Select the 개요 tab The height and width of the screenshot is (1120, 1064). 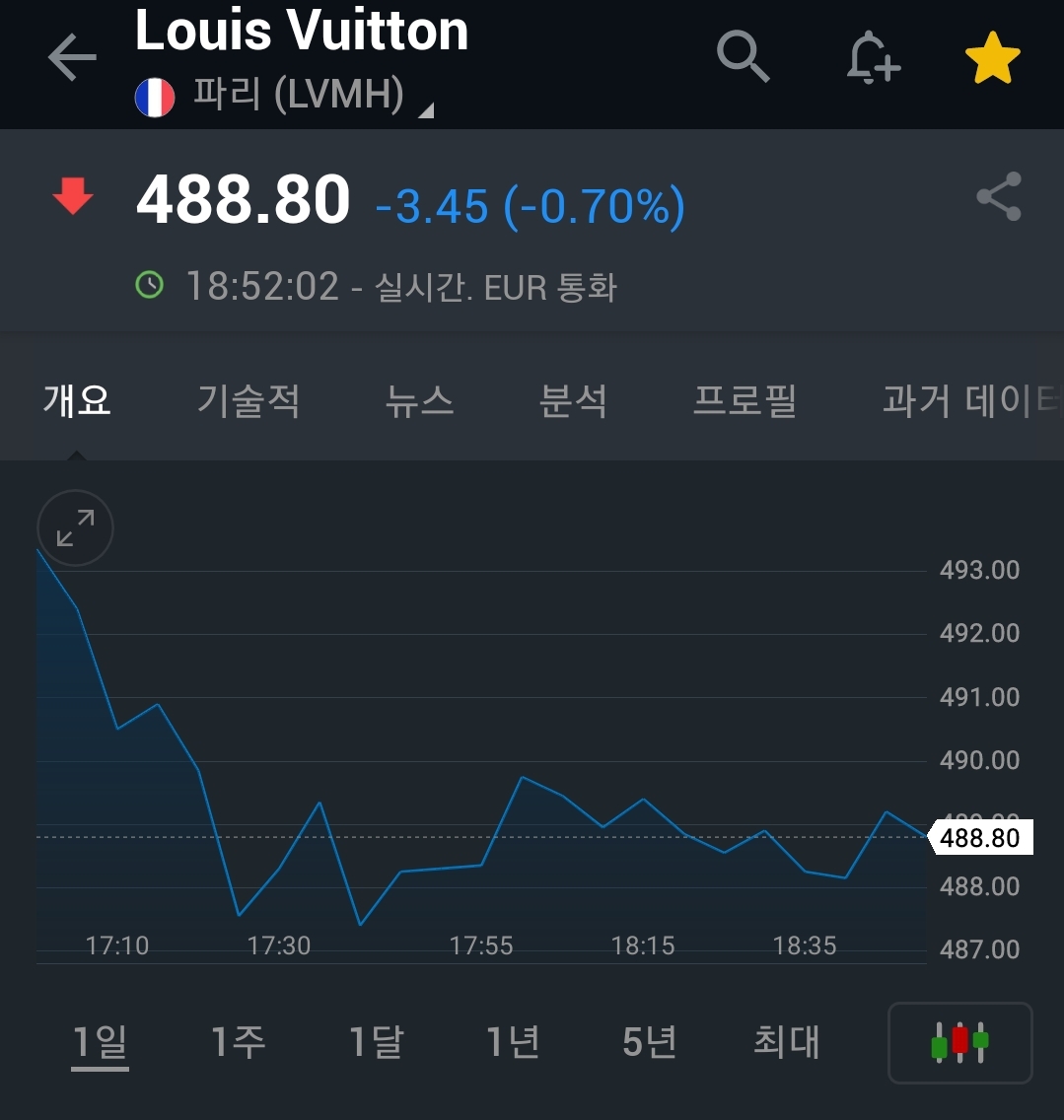tap(77, 400)
